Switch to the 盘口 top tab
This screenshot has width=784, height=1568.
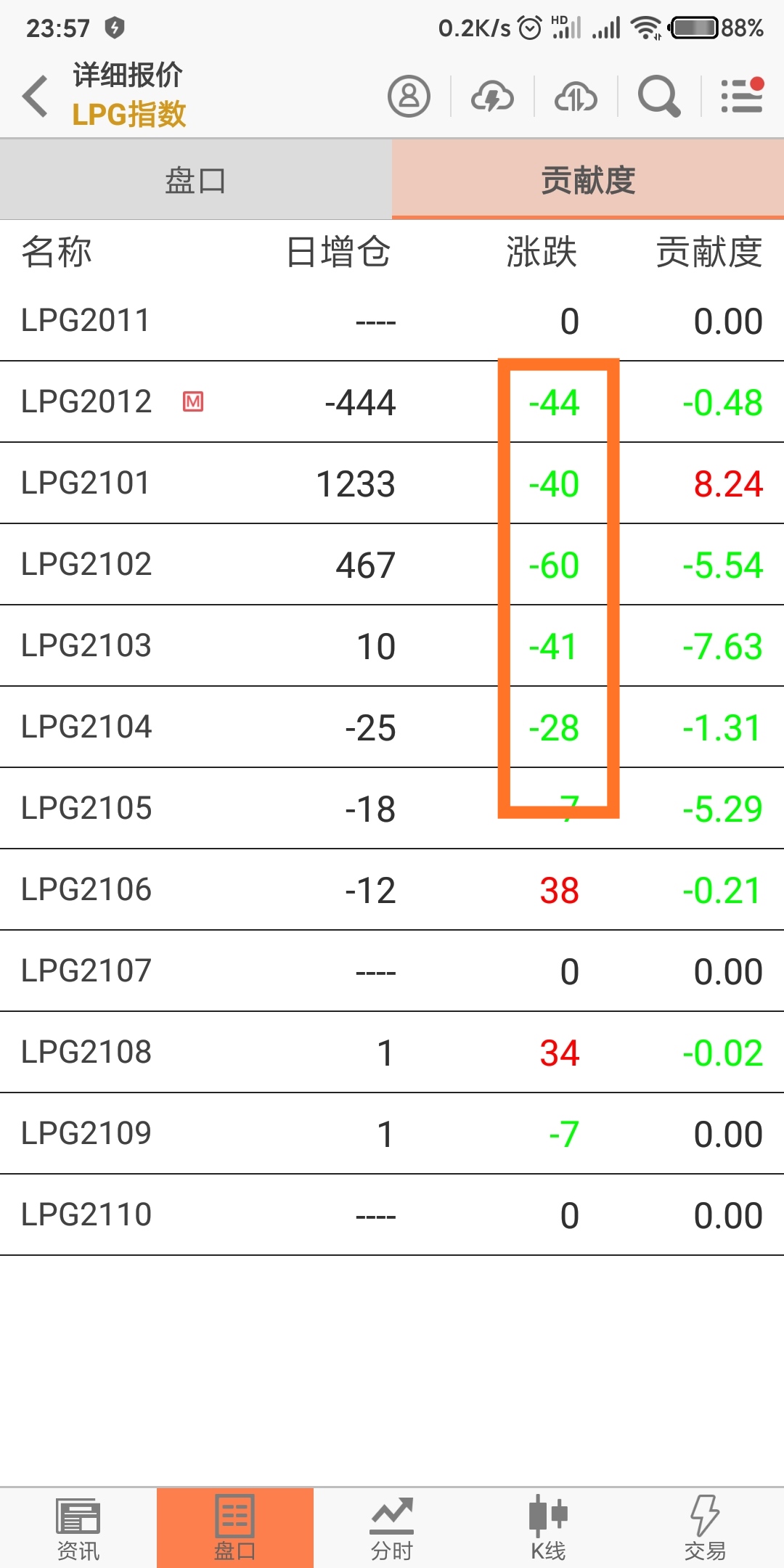pyautogui.click(x=196, y=180)
